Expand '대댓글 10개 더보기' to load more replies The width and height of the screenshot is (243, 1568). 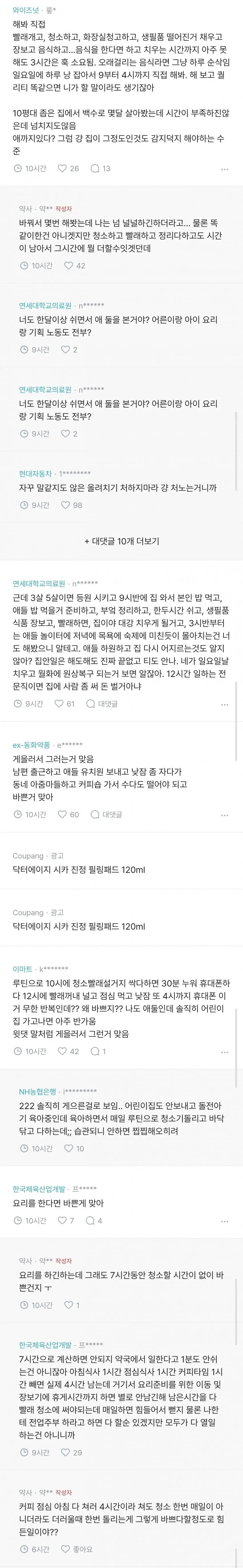(122, 541)
